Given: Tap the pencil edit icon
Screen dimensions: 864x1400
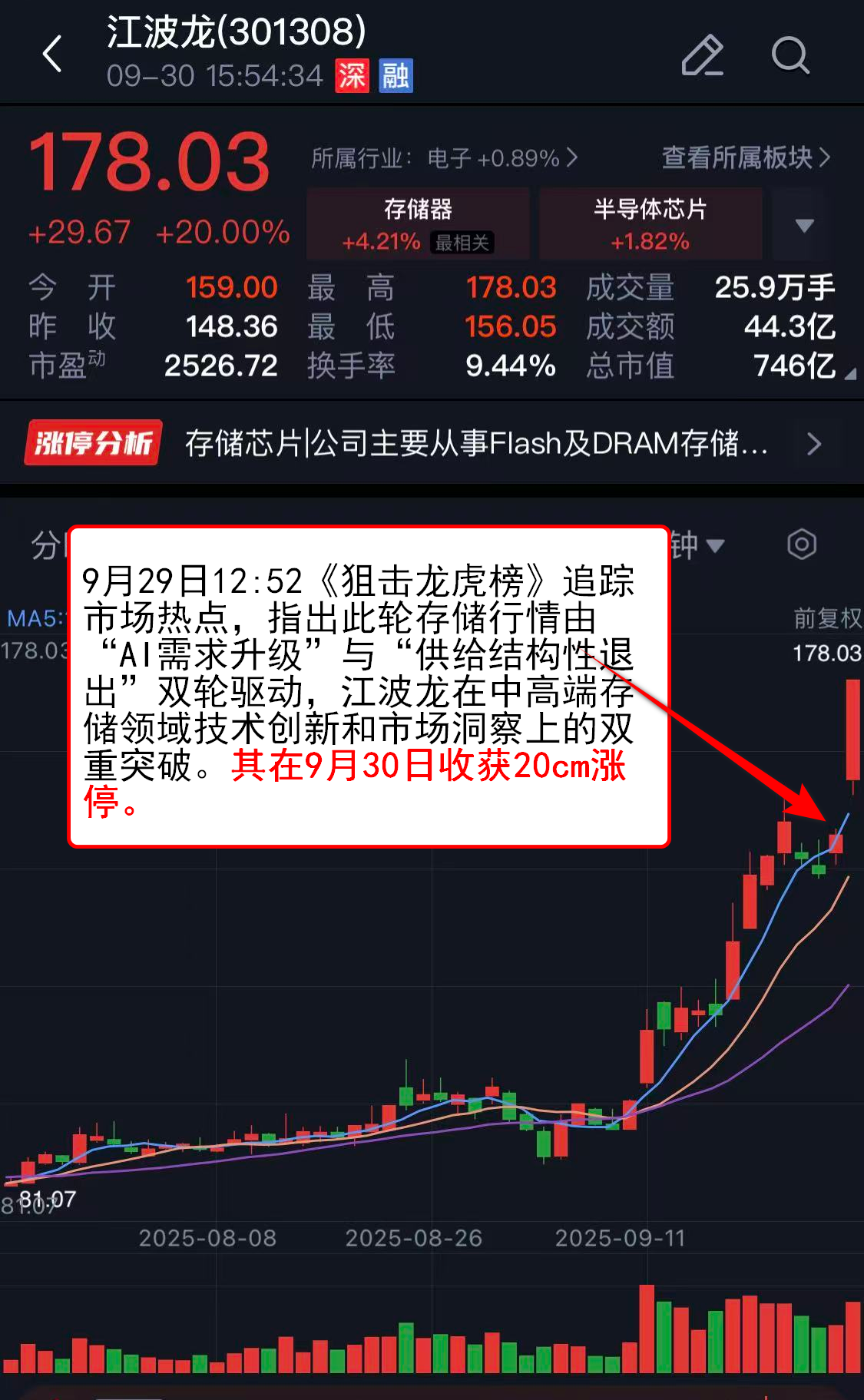Looking at the screenshot, I should click(x=702, y=55).
